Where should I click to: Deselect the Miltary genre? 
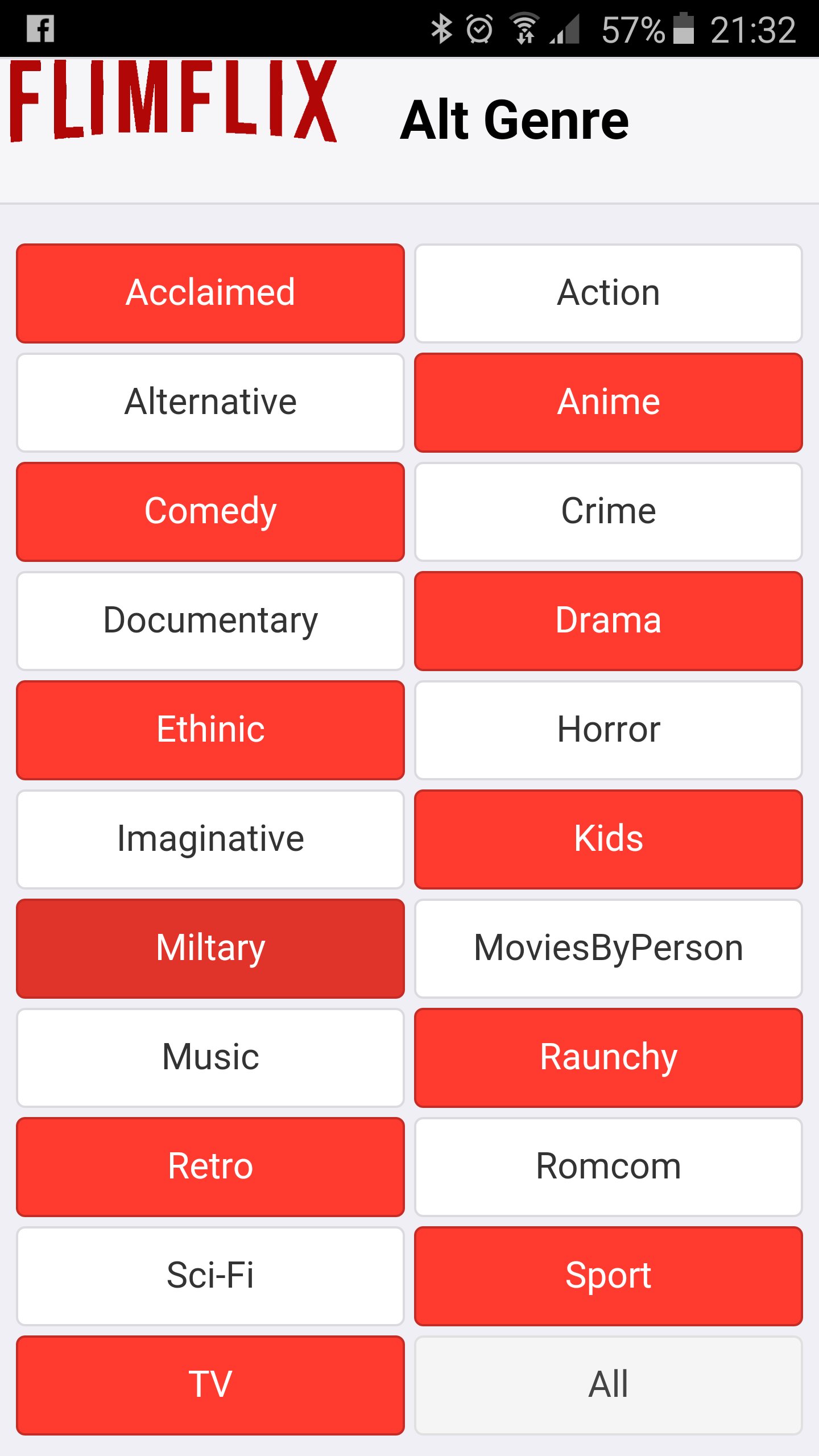pos(210,948)
